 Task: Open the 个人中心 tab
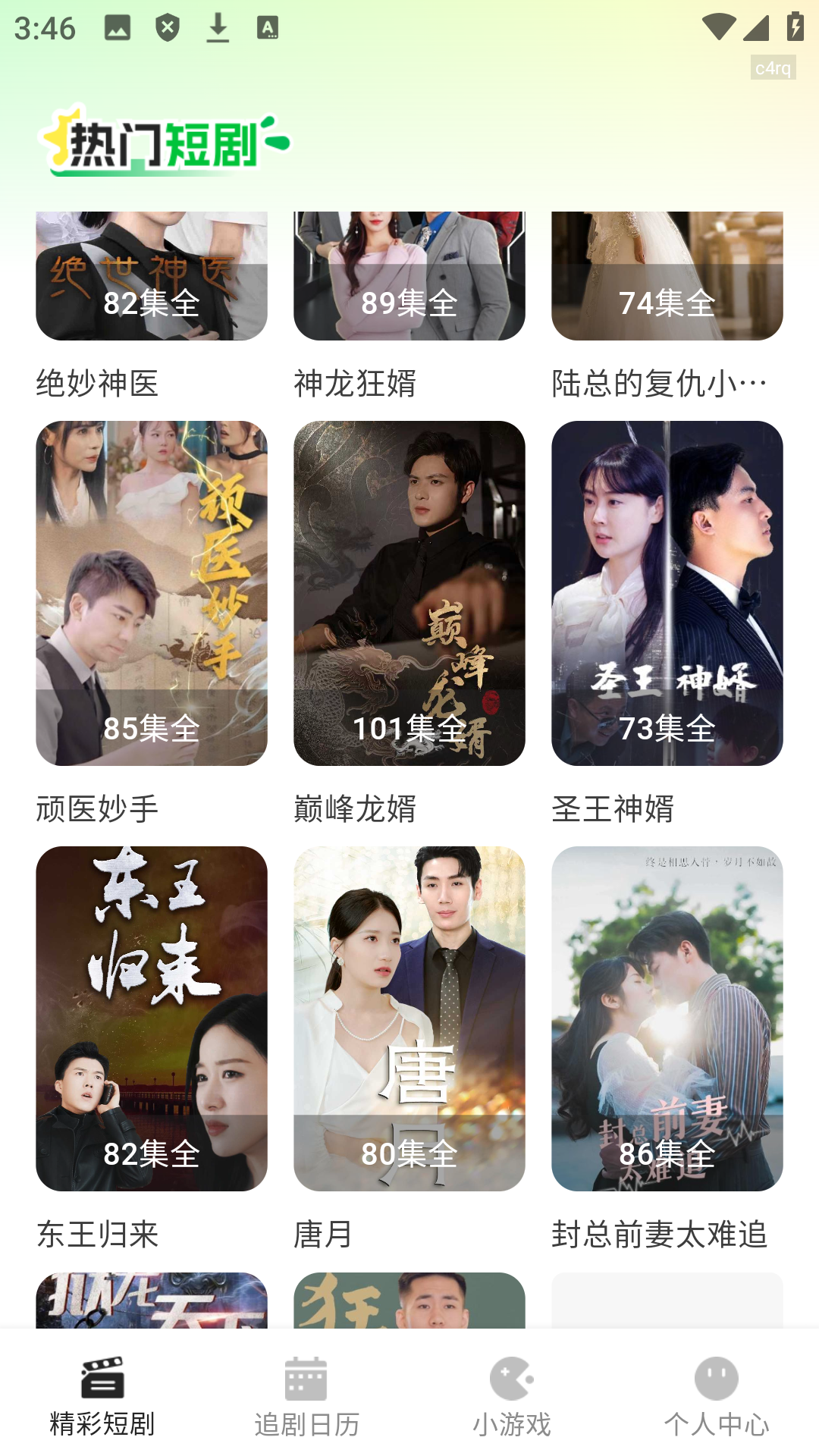717,1397
